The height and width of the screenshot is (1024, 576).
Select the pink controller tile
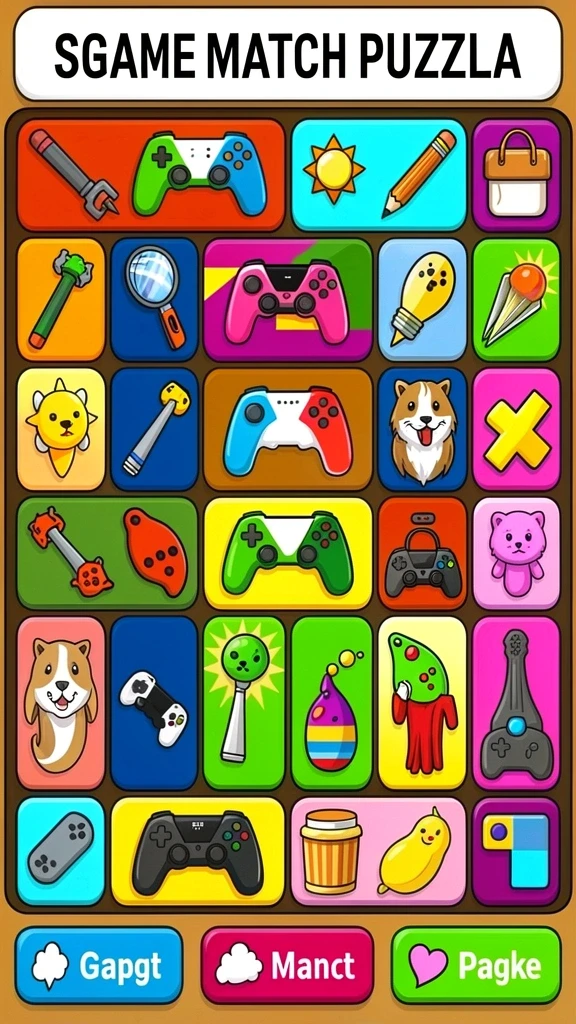pos(288,300)
